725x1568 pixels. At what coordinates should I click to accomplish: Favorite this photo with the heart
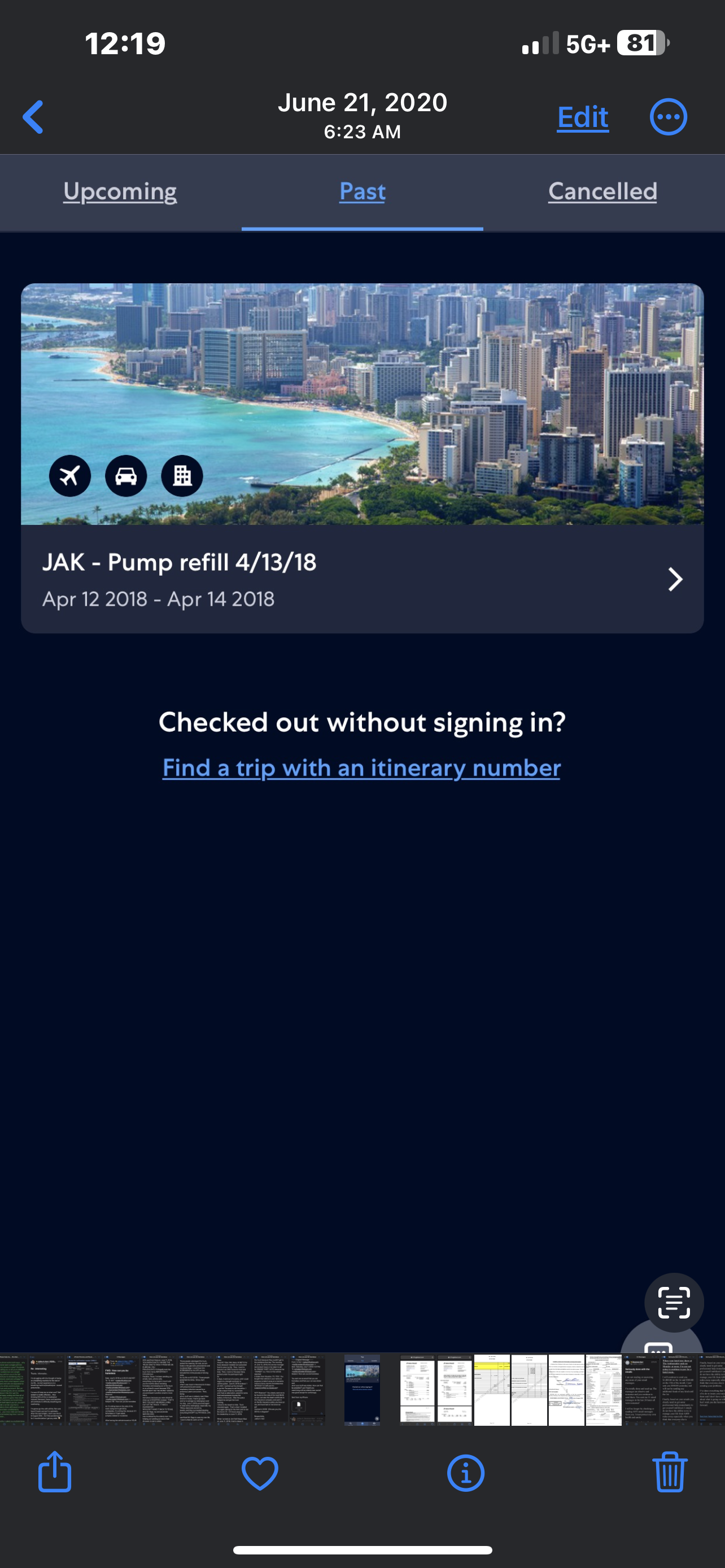click(x=260, y=1473)
